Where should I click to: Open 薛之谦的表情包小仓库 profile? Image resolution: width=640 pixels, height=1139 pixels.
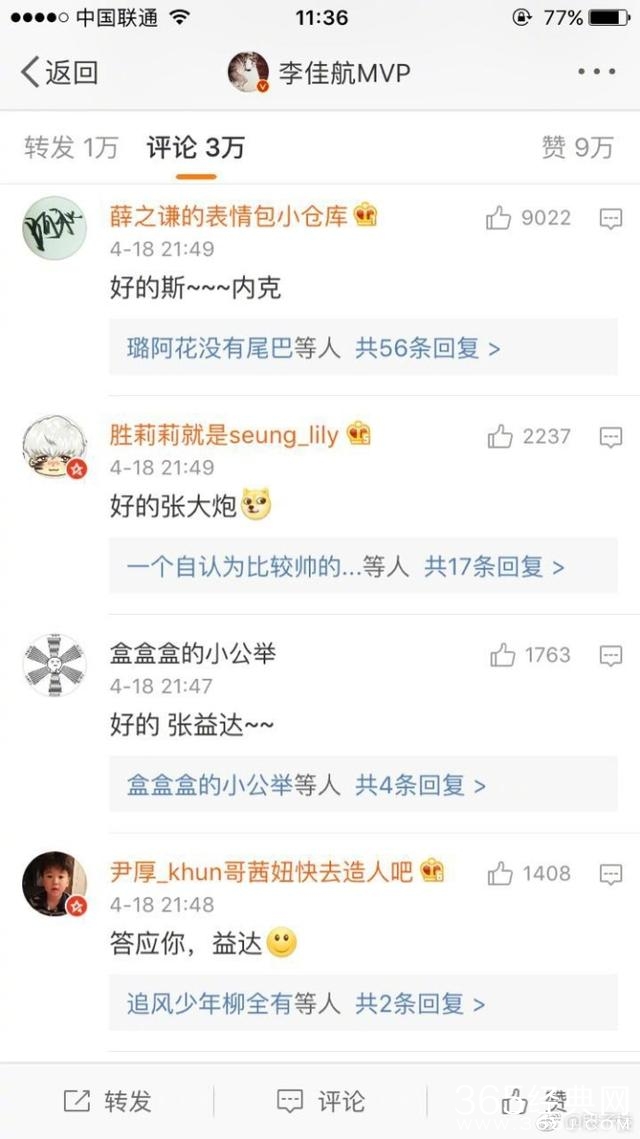(229, 215)
